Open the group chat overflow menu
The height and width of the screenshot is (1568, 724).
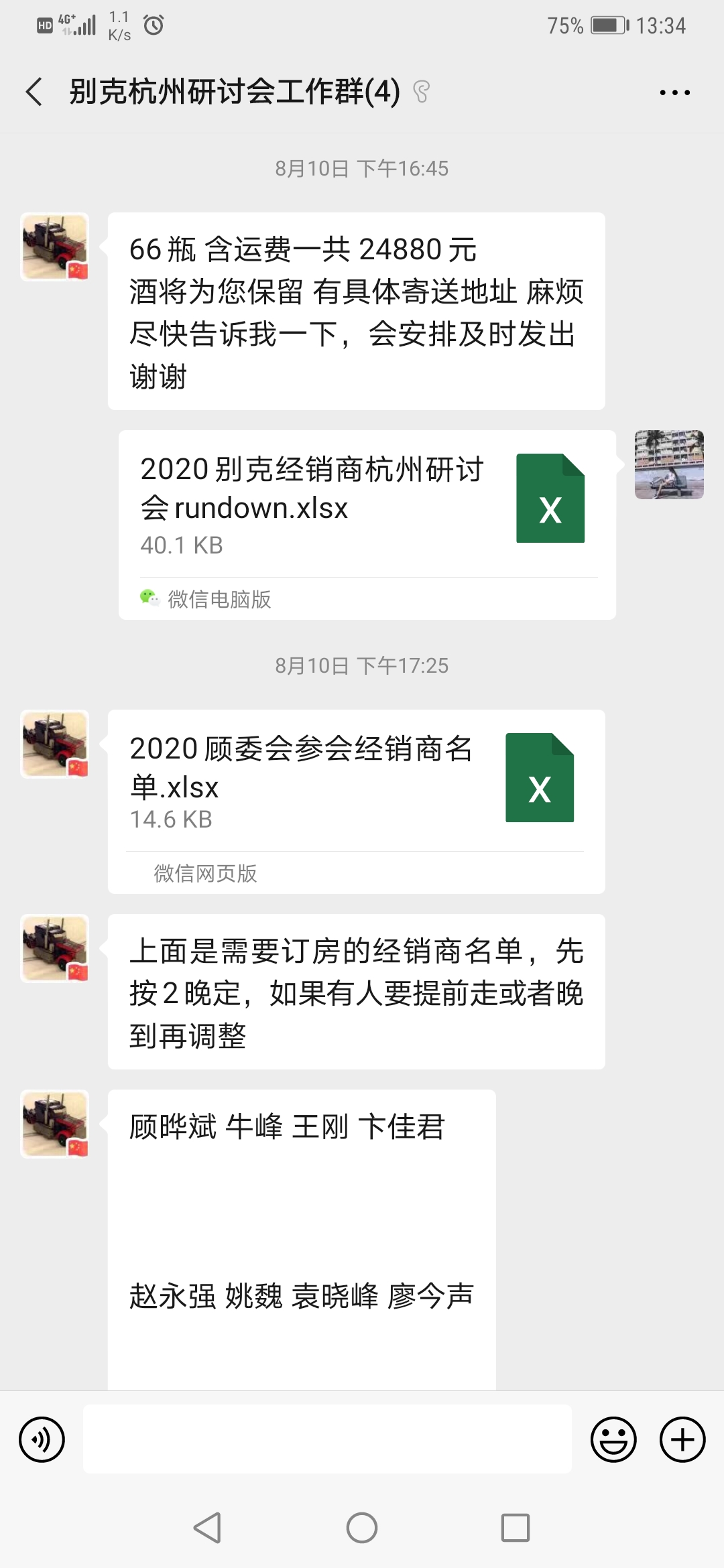674,92
